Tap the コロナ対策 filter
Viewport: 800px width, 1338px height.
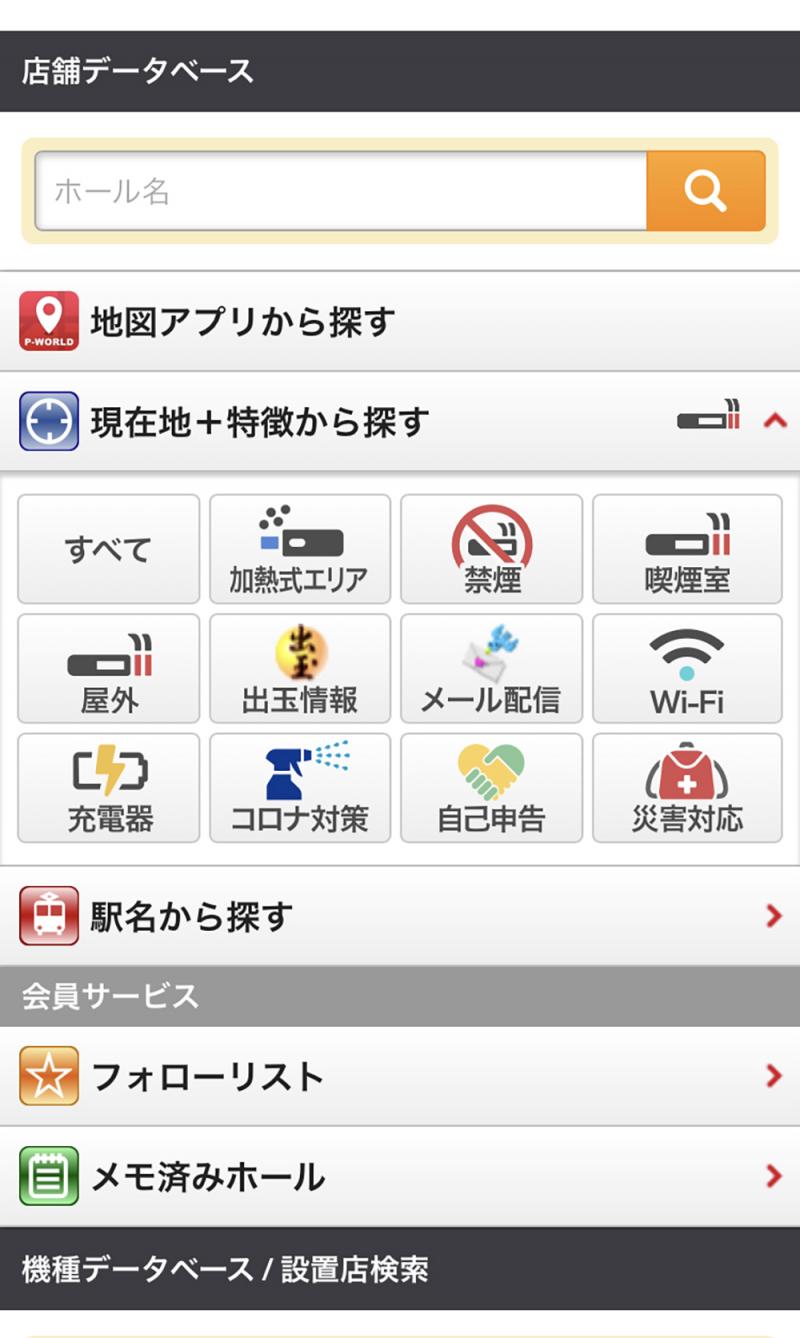pos(300,788)
